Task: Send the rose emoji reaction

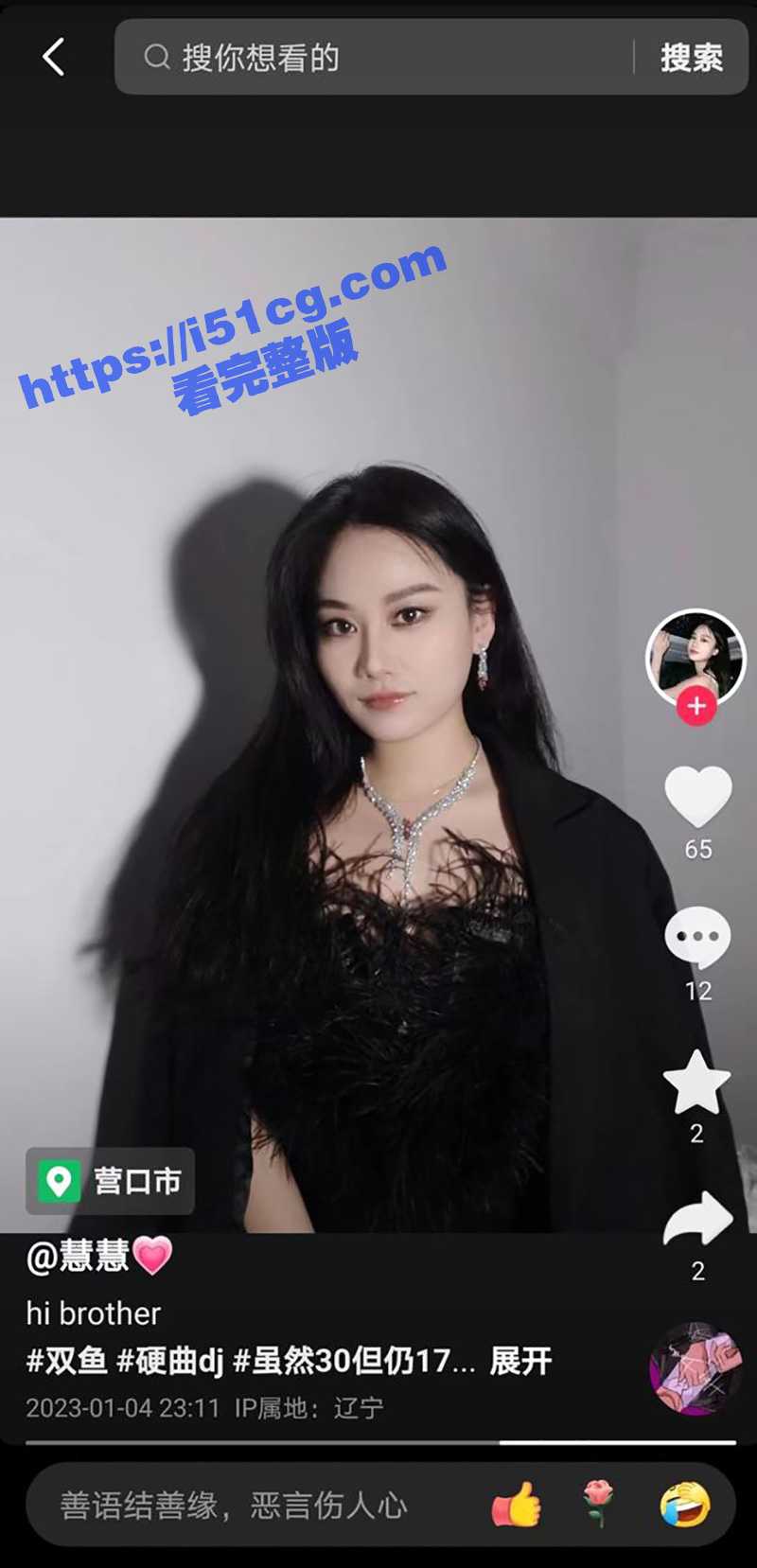Action: [x=596, y=1505]
